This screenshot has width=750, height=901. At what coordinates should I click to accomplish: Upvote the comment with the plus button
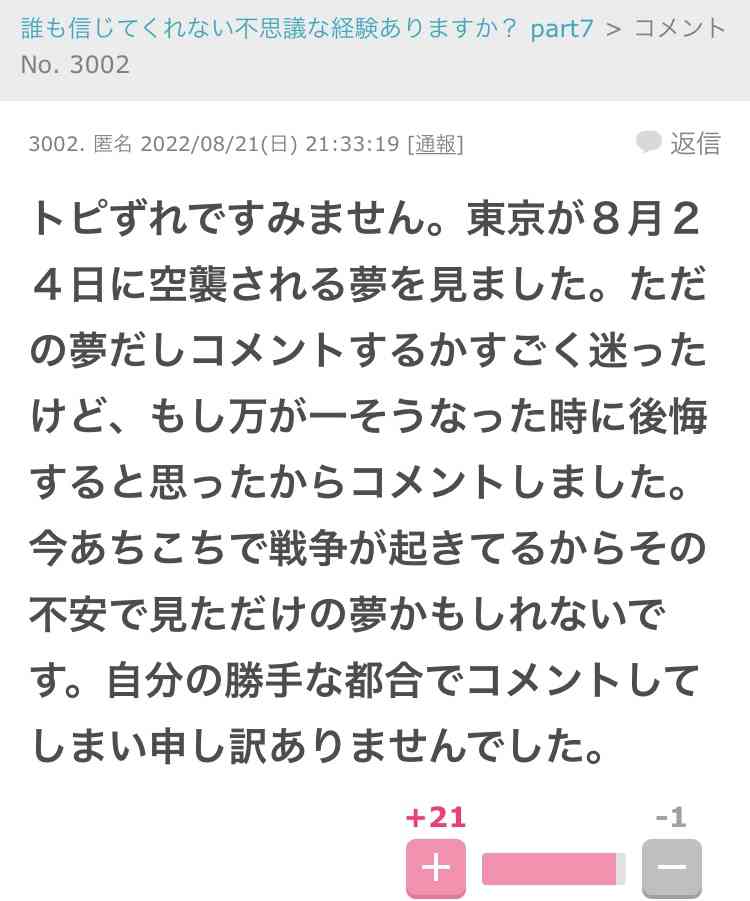click(435, 867)
